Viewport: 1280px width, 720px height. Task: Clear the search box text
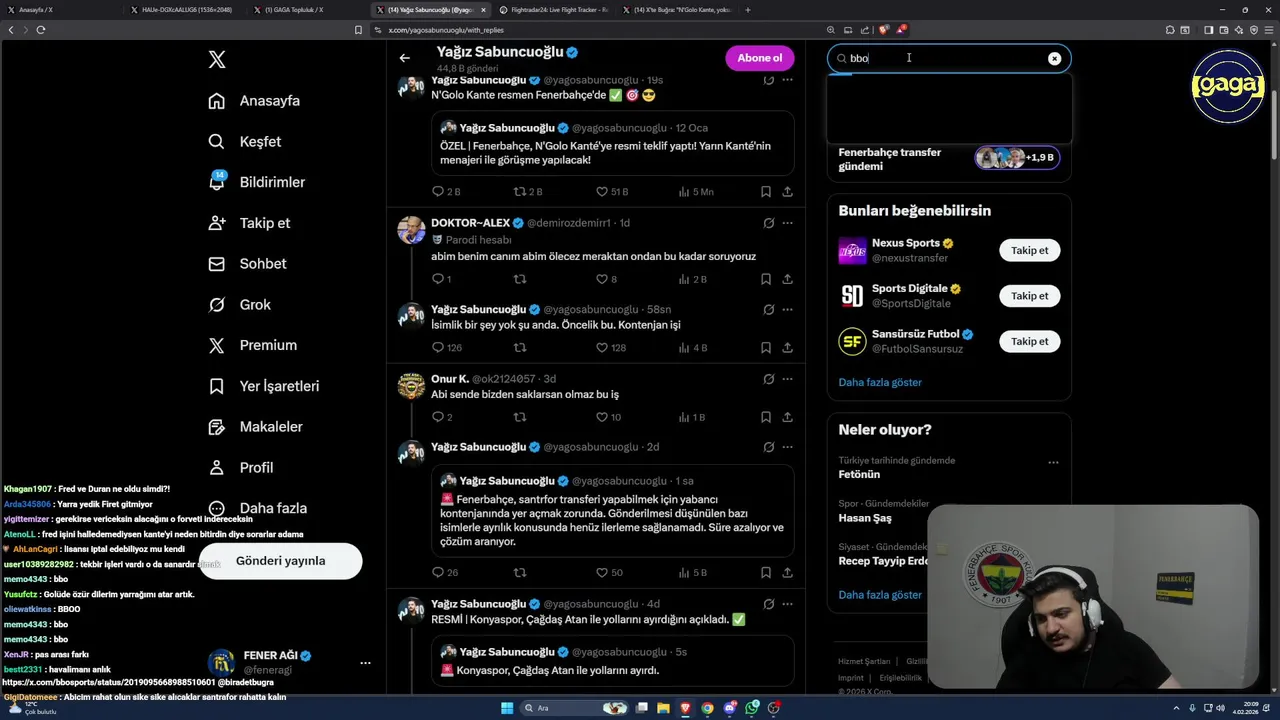point(1054,59)
